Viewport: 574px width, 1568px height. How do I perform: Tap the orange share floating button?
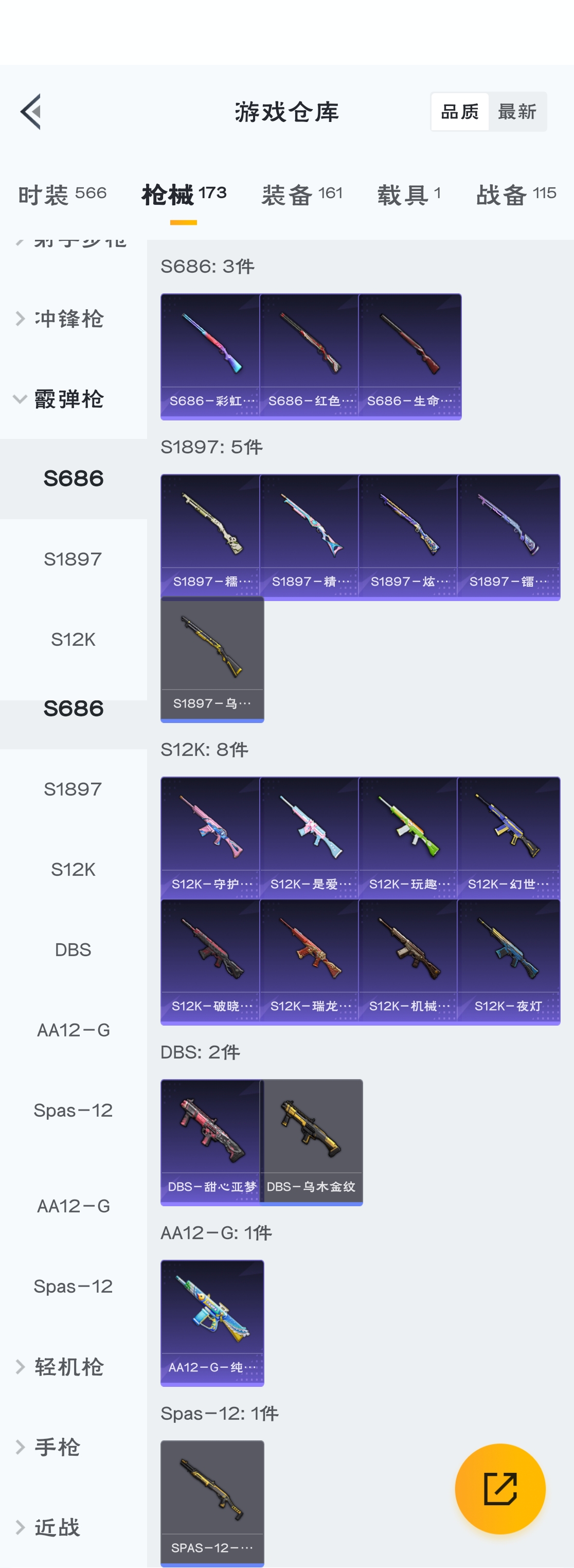click(x=500, y=1489)
